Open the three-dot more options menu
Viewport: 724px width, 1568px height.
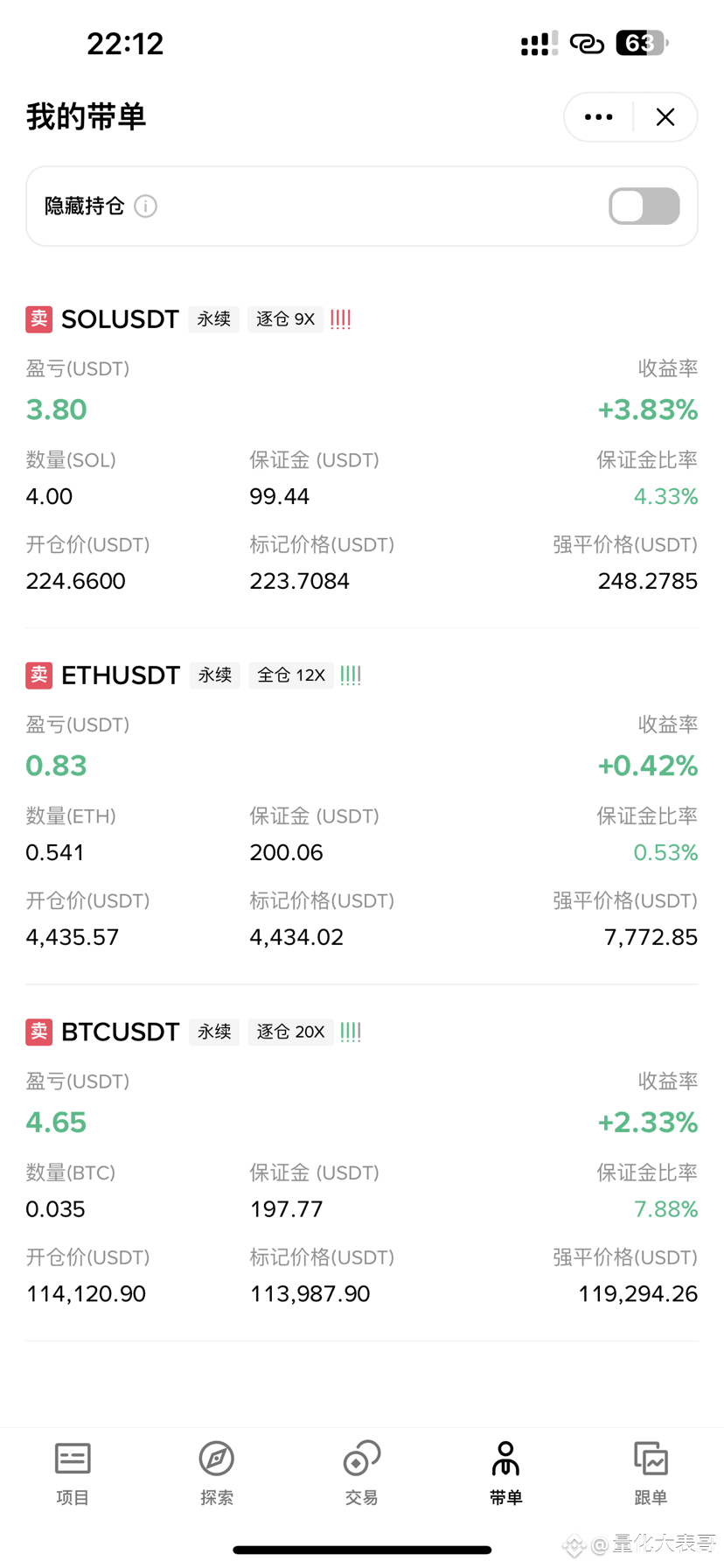click(x=599, y=117)
